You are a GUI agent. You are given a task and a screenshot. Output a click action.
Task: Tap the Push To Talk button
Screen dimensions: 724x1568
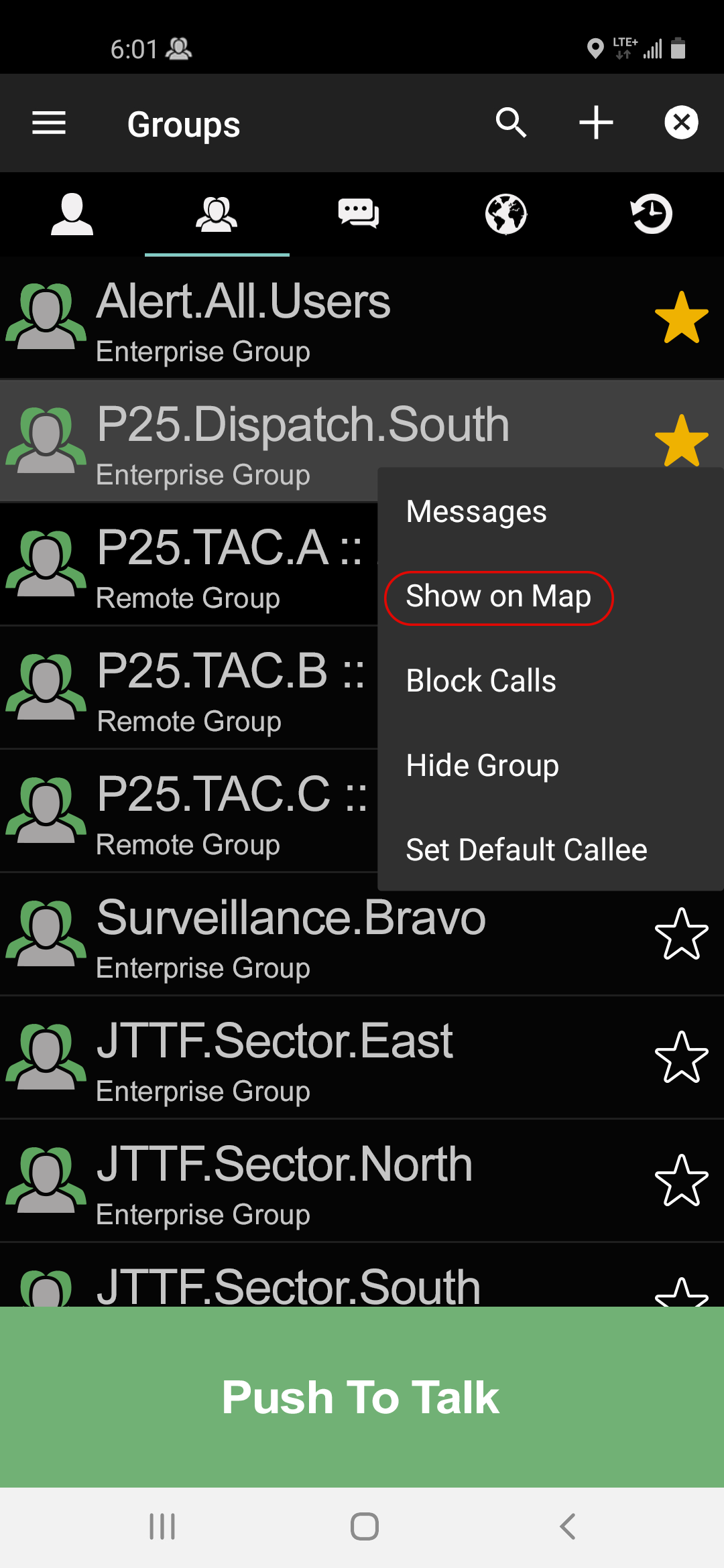pyautogui.click(x=362, y=1398)
